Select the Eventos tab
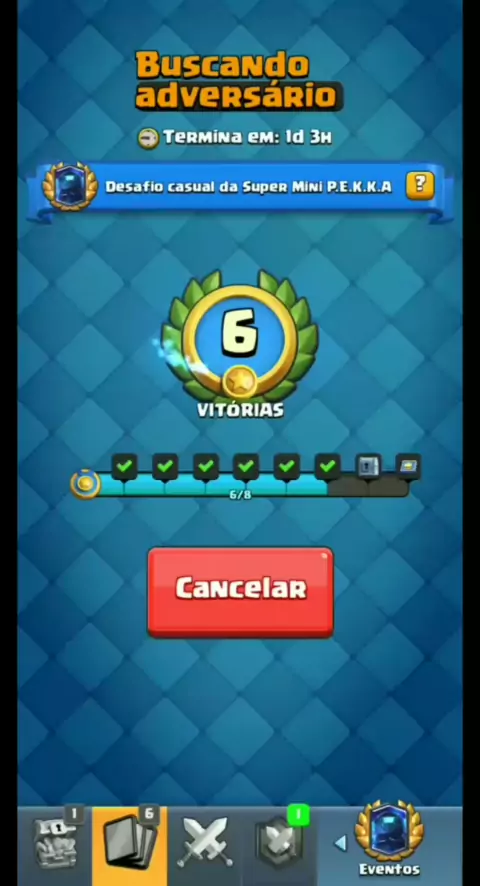 coord(389,842)
